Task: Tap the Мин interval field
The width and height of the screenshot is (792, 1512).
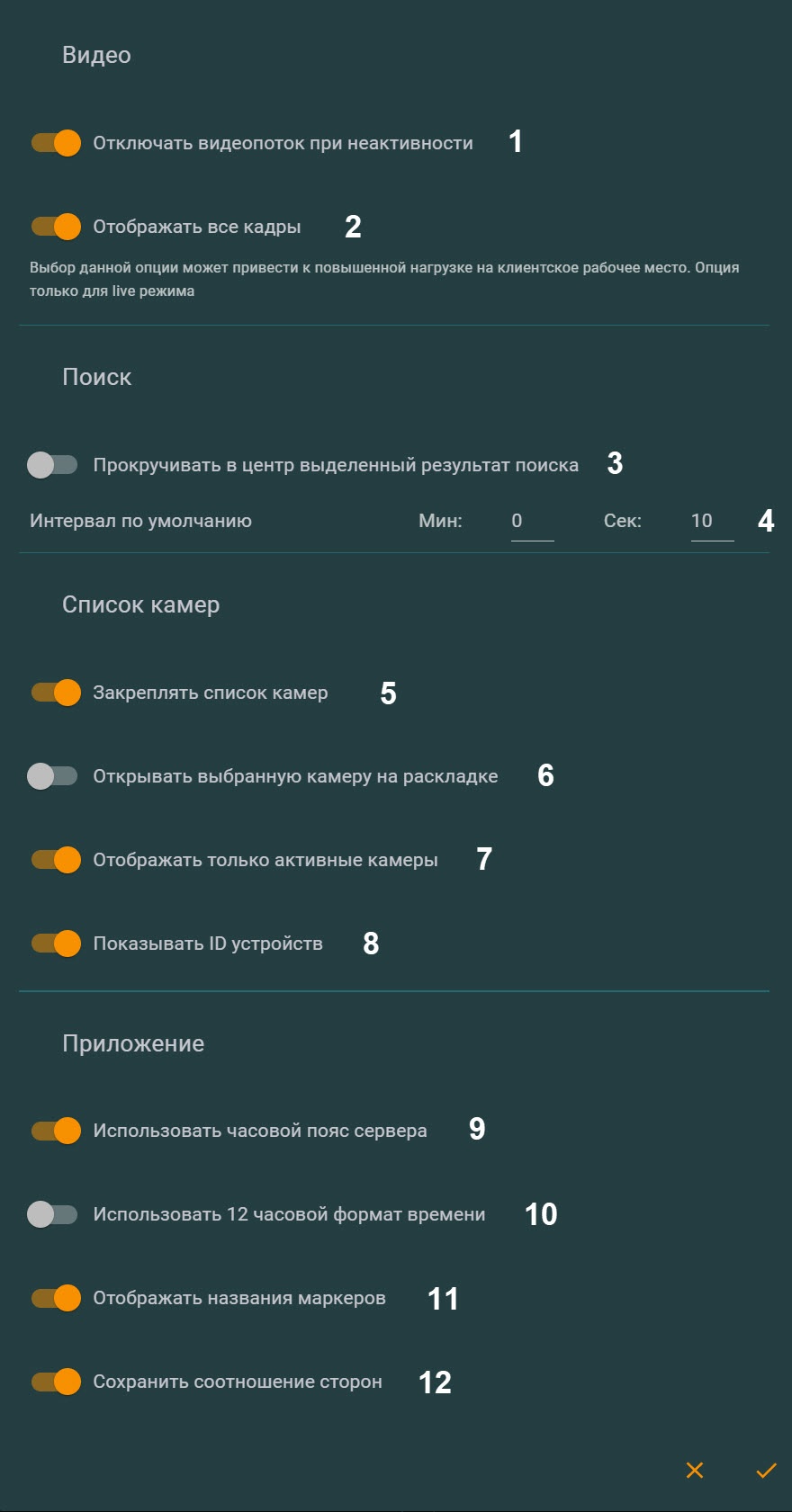Action: pos(532,522)
